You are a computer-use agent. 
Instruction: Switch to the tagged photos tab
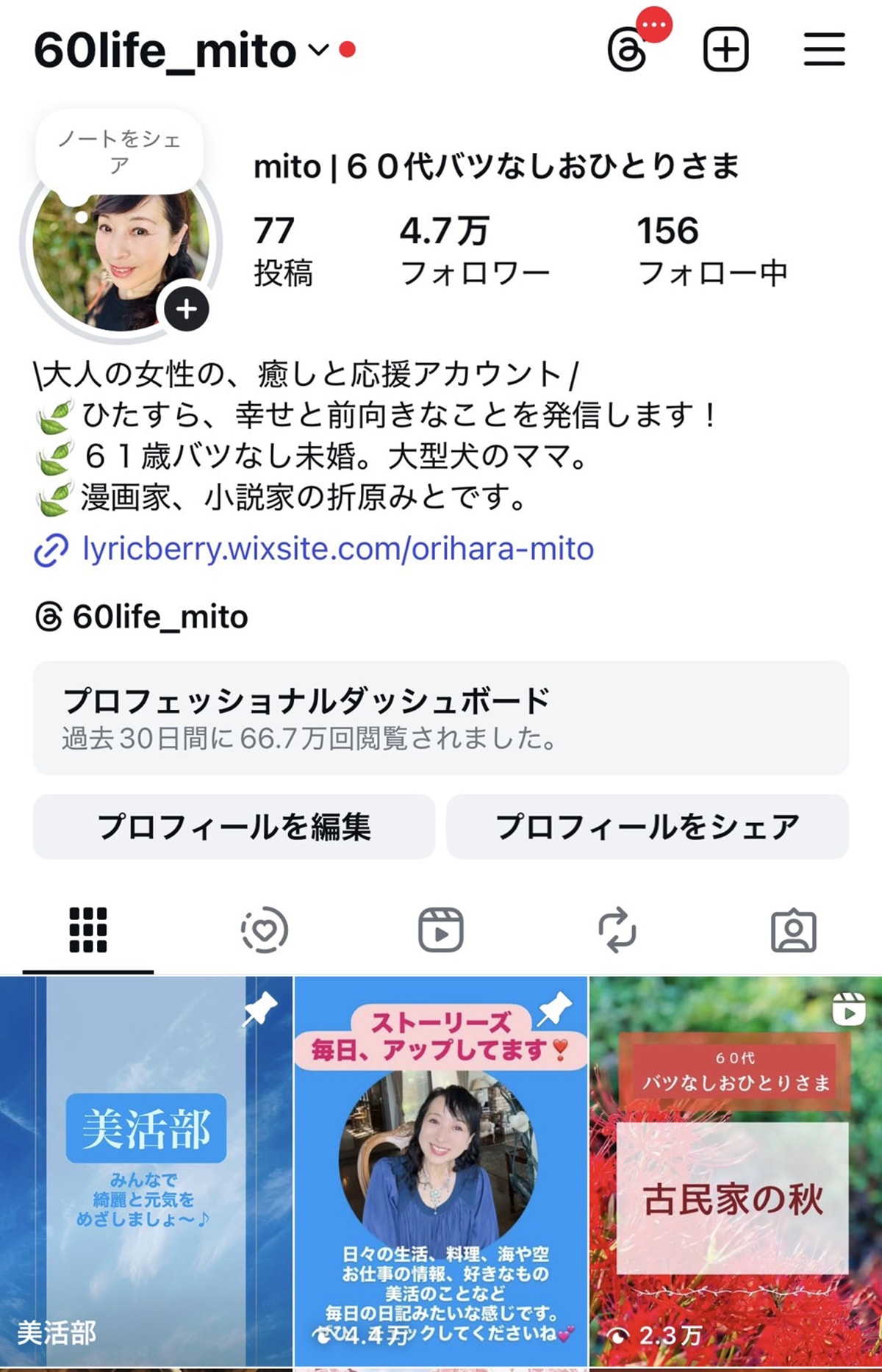point(793,931)
